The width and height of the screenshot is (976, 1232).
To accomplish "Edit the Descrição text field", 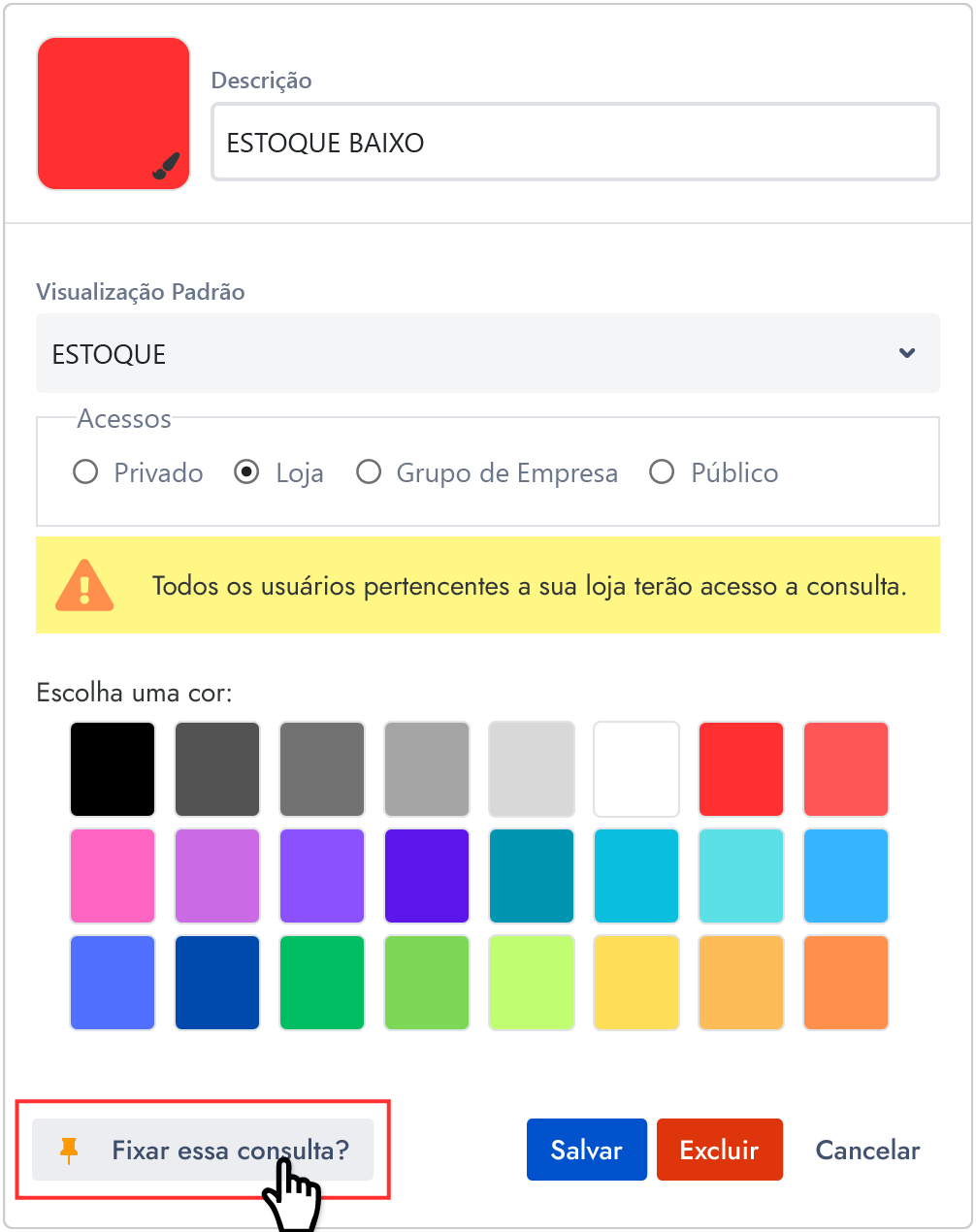I will (574, 143).
